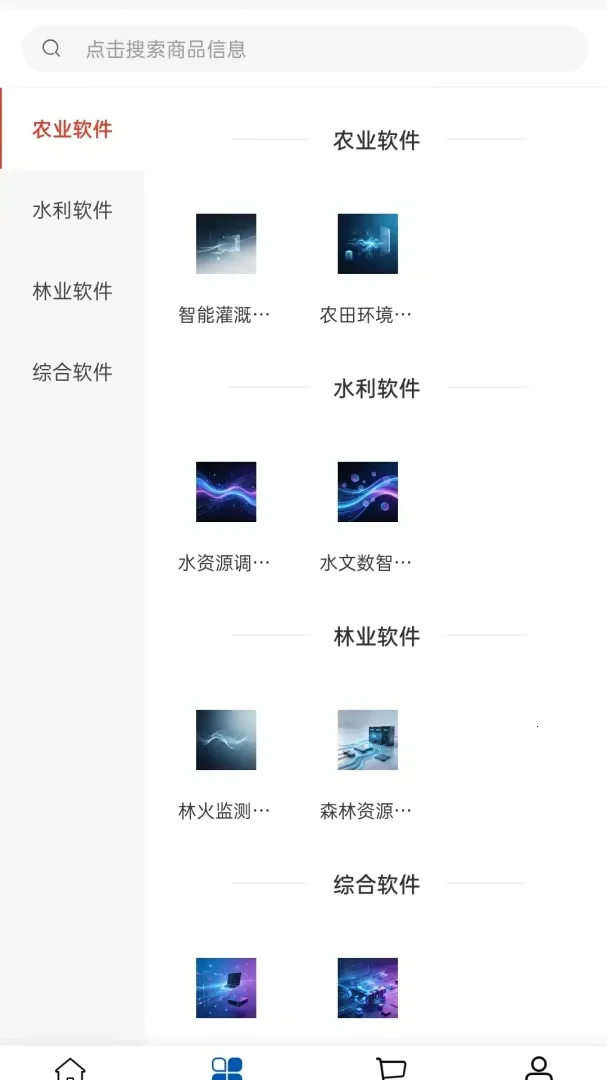
Task: Open the product search box
Action: (304, 49)
